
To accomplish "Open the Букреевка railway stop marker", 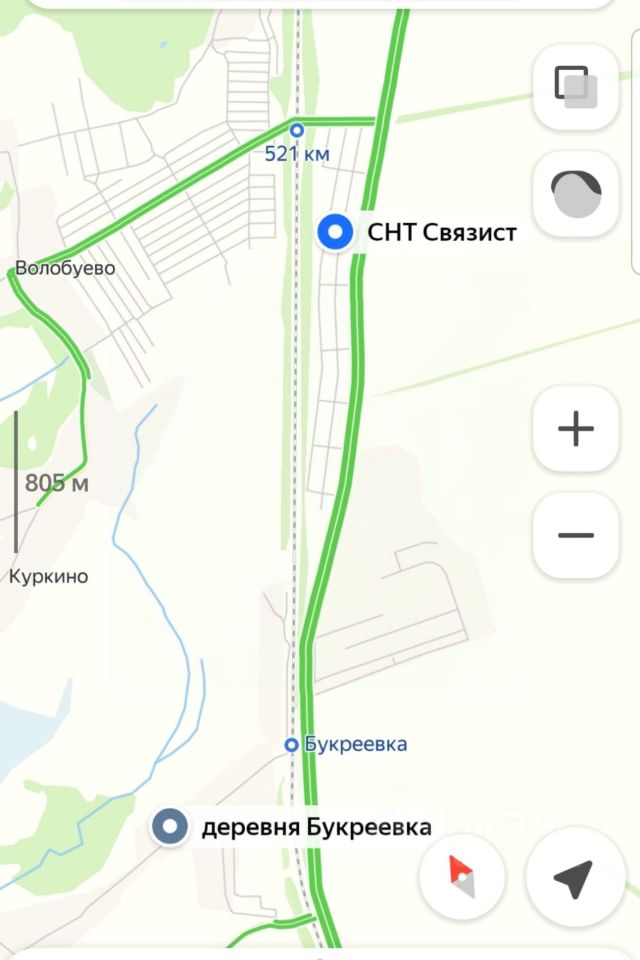I will (x=291, y=745).
